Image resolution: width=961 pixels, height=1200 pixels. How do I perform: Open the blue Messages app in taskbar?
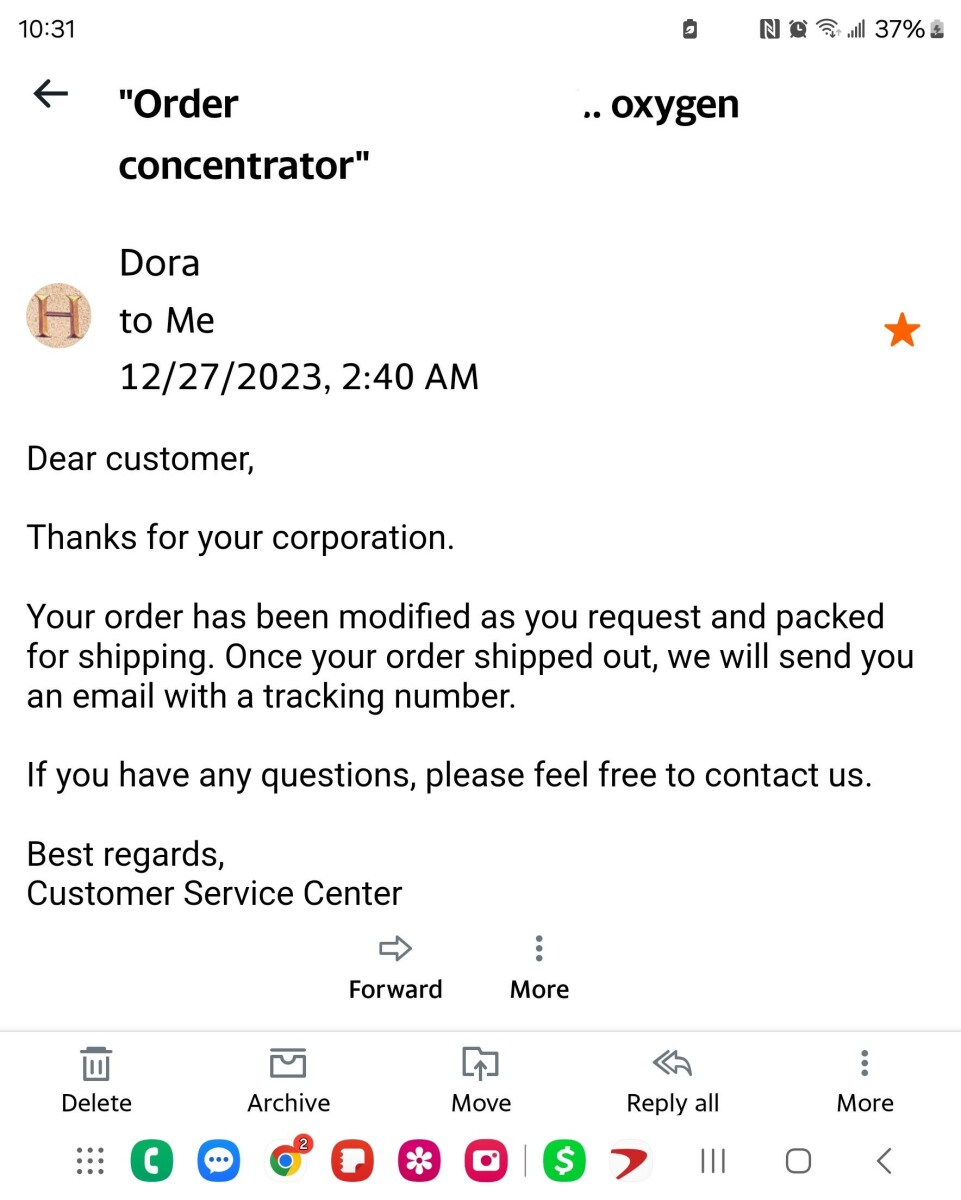click(217, 1161)
